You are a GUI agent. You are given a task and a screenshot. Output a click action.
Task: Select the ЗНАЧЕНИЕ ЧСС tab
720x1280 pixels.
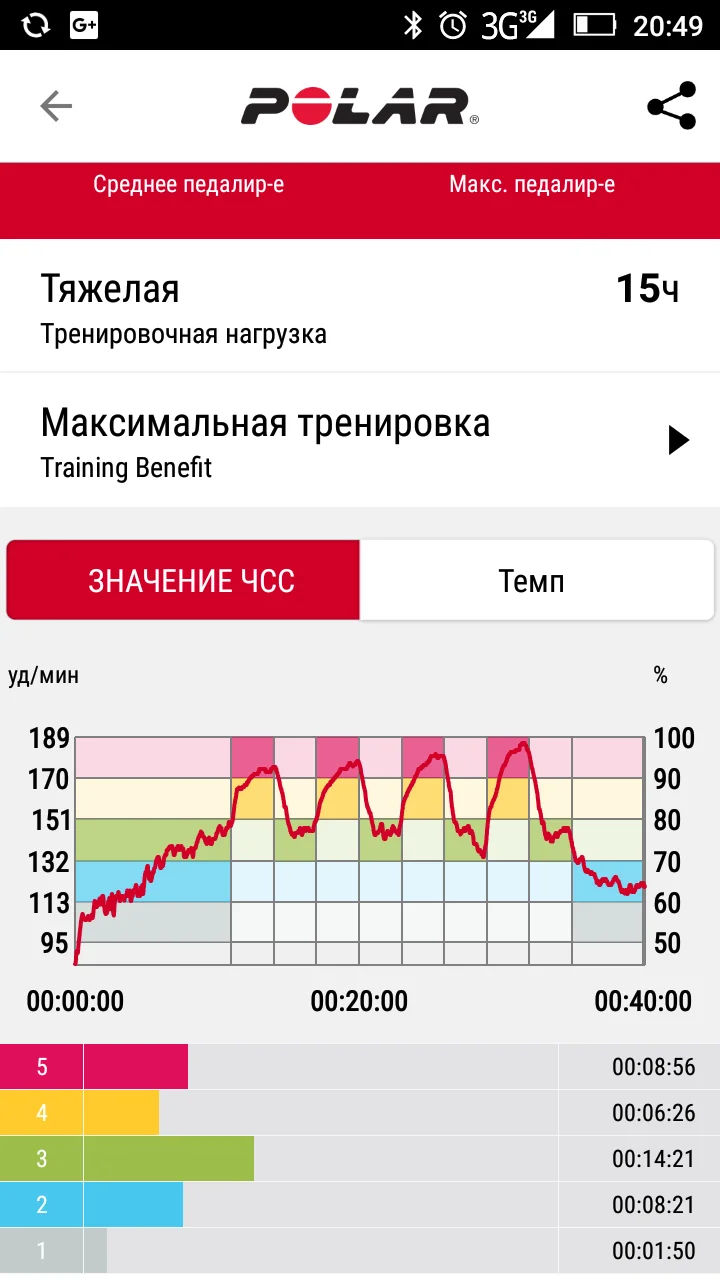(x=184, y=581)
